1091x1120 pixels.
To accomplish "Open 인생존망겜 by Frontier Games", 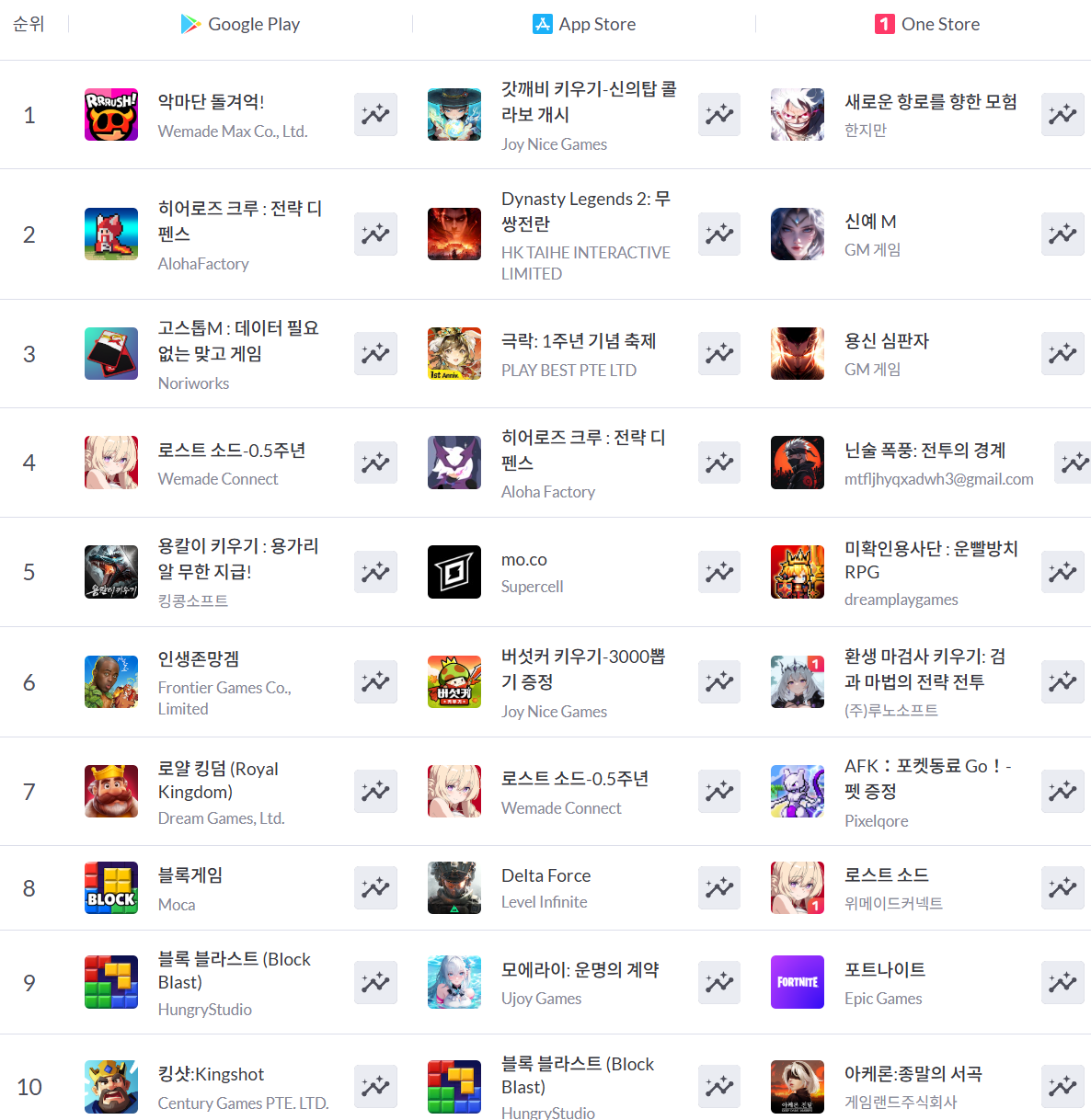I will [199, 659].
